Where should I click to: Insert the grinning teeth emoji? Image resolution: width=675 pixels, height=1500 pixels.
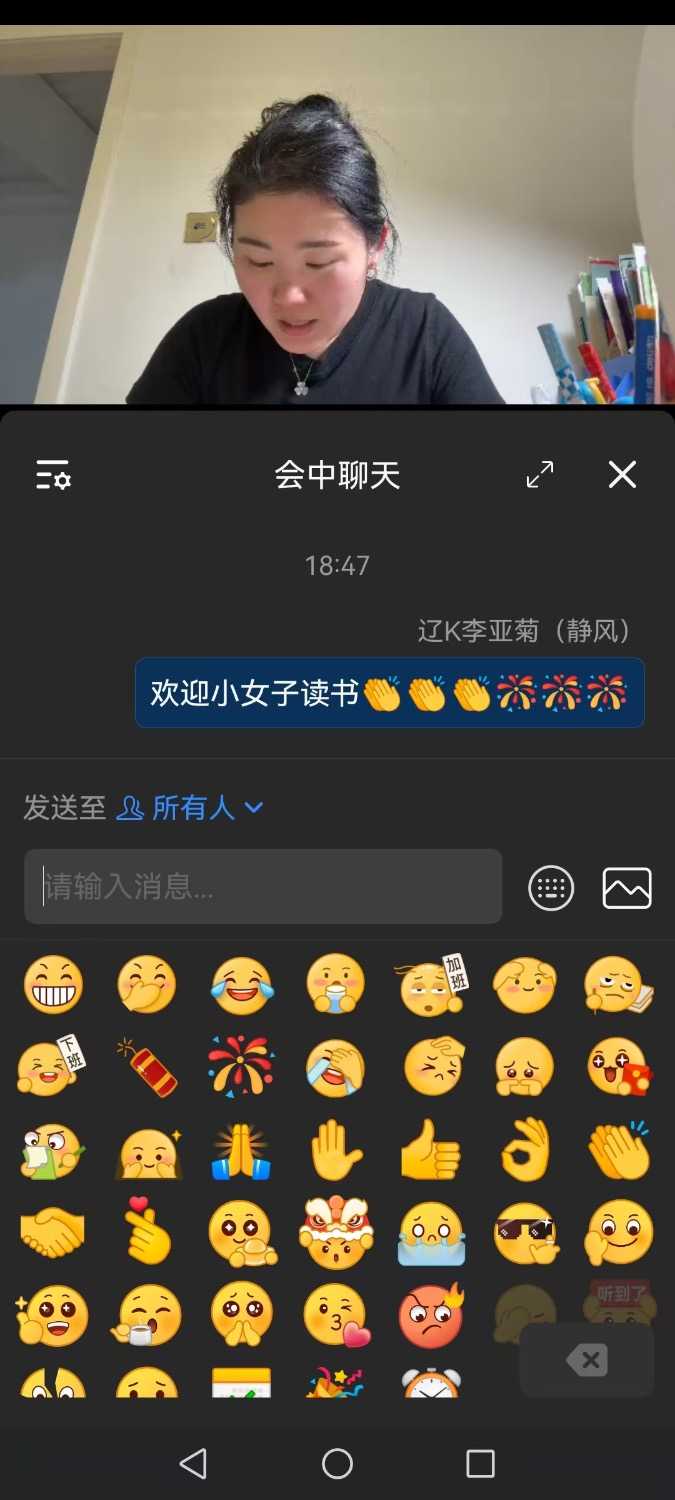53,984
